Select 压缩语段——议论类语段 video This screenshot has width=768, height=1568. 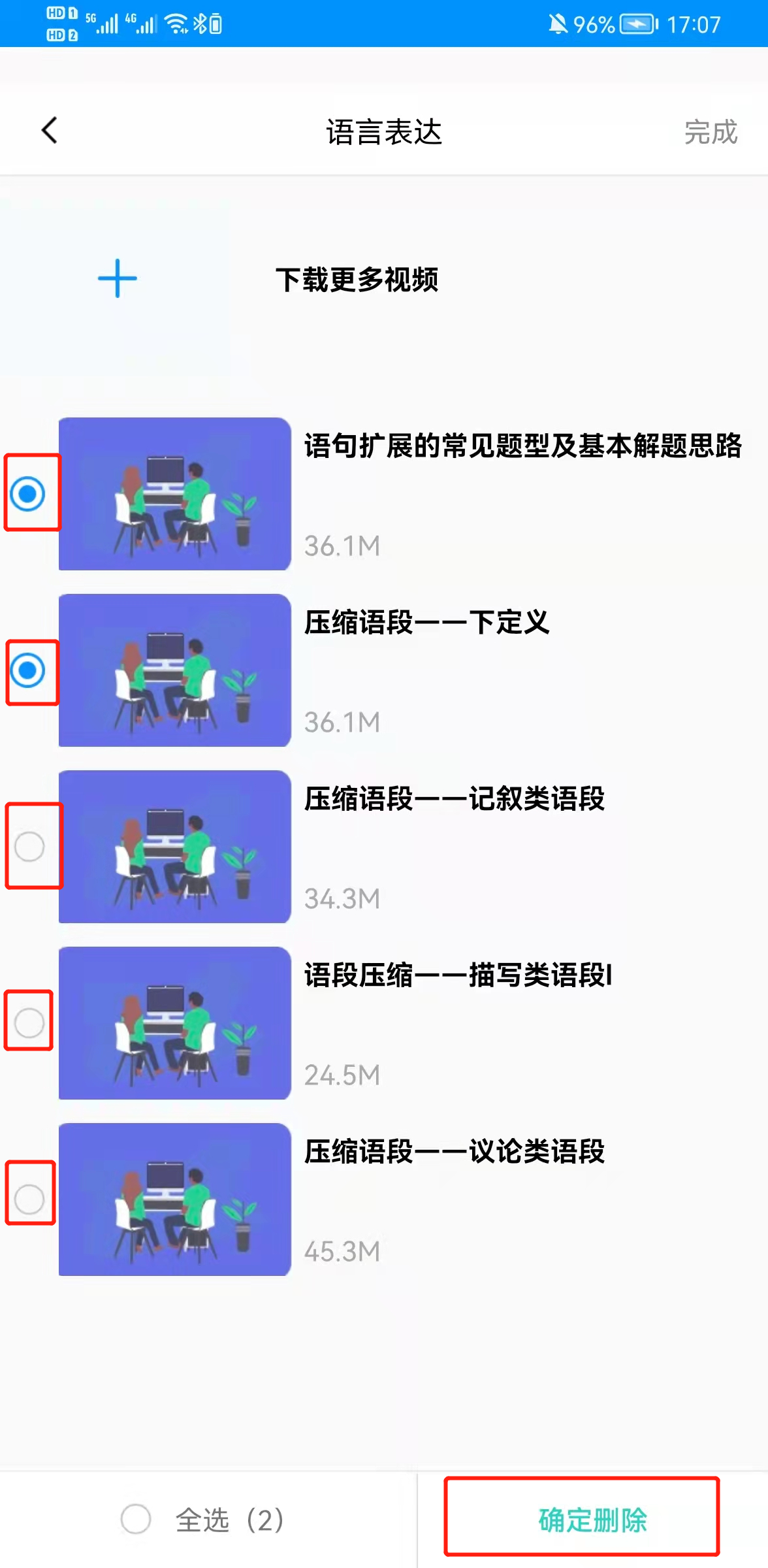29,1199
